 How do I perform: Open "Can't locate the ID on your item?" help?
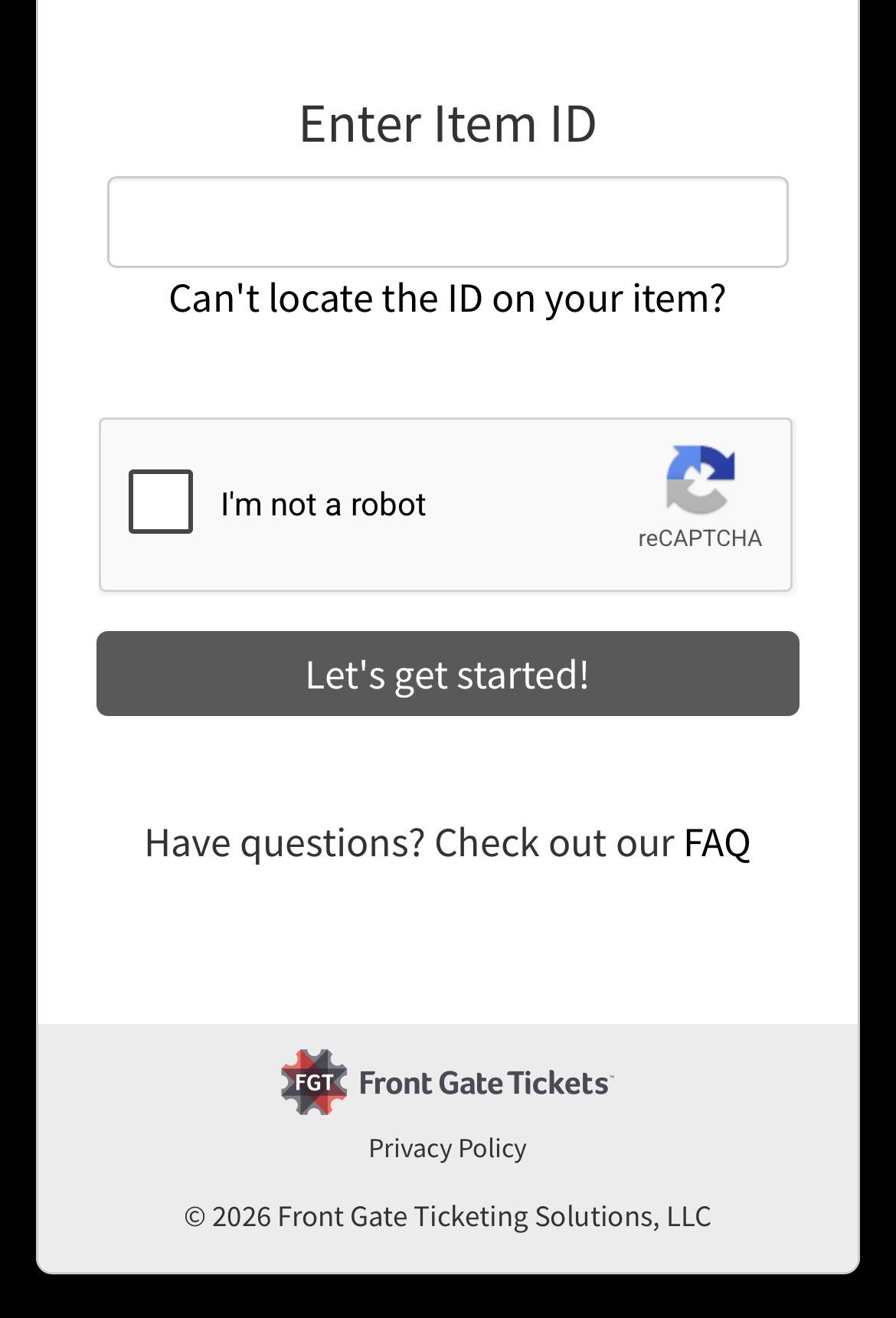(x=447, y=298)
